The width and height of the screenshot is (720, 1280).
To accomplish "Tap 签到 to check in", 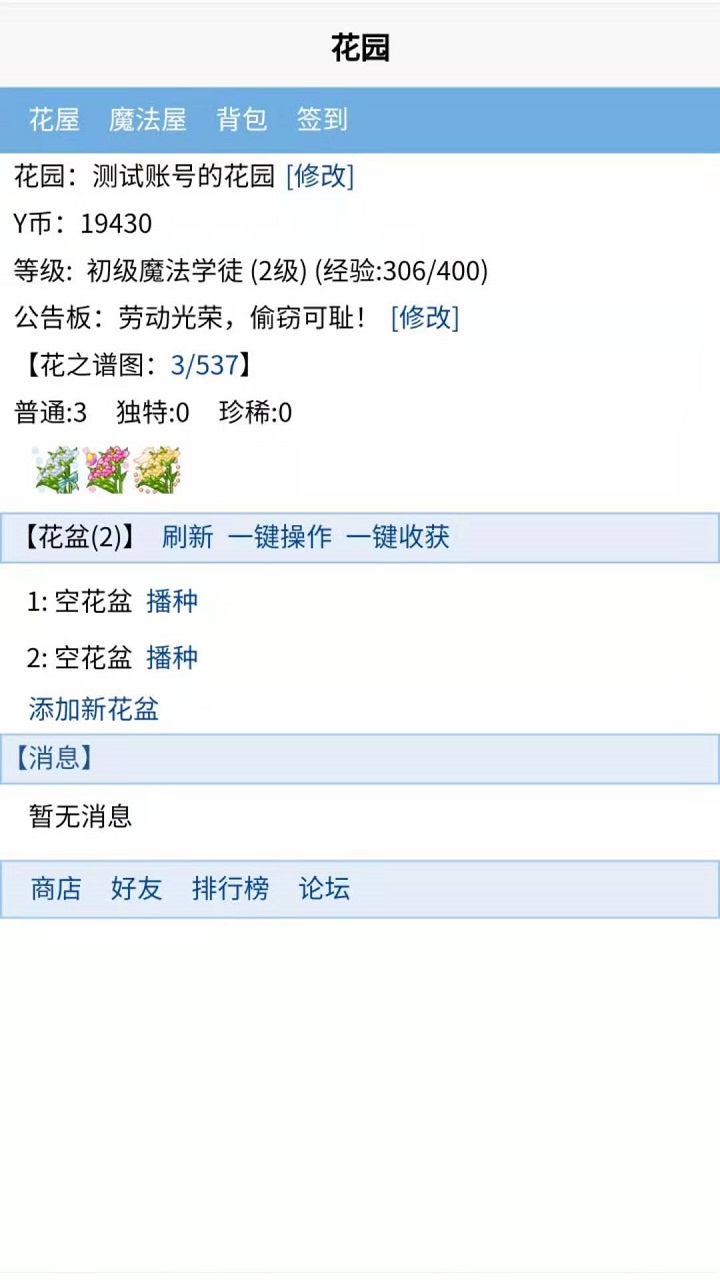I will tap(322, 119).
